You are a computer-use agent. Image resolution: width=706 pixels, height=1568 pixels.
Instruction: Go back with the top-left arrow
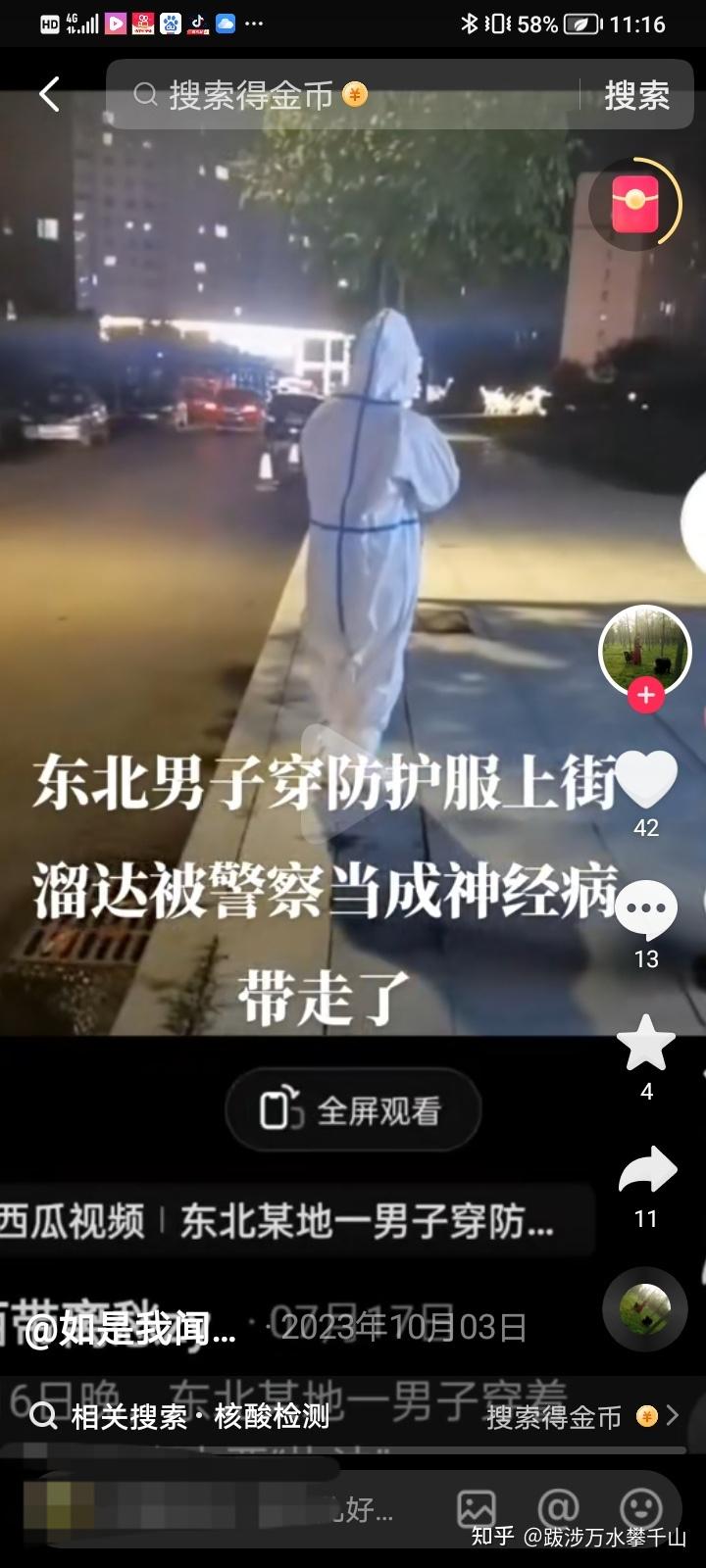tap(50, 95)
